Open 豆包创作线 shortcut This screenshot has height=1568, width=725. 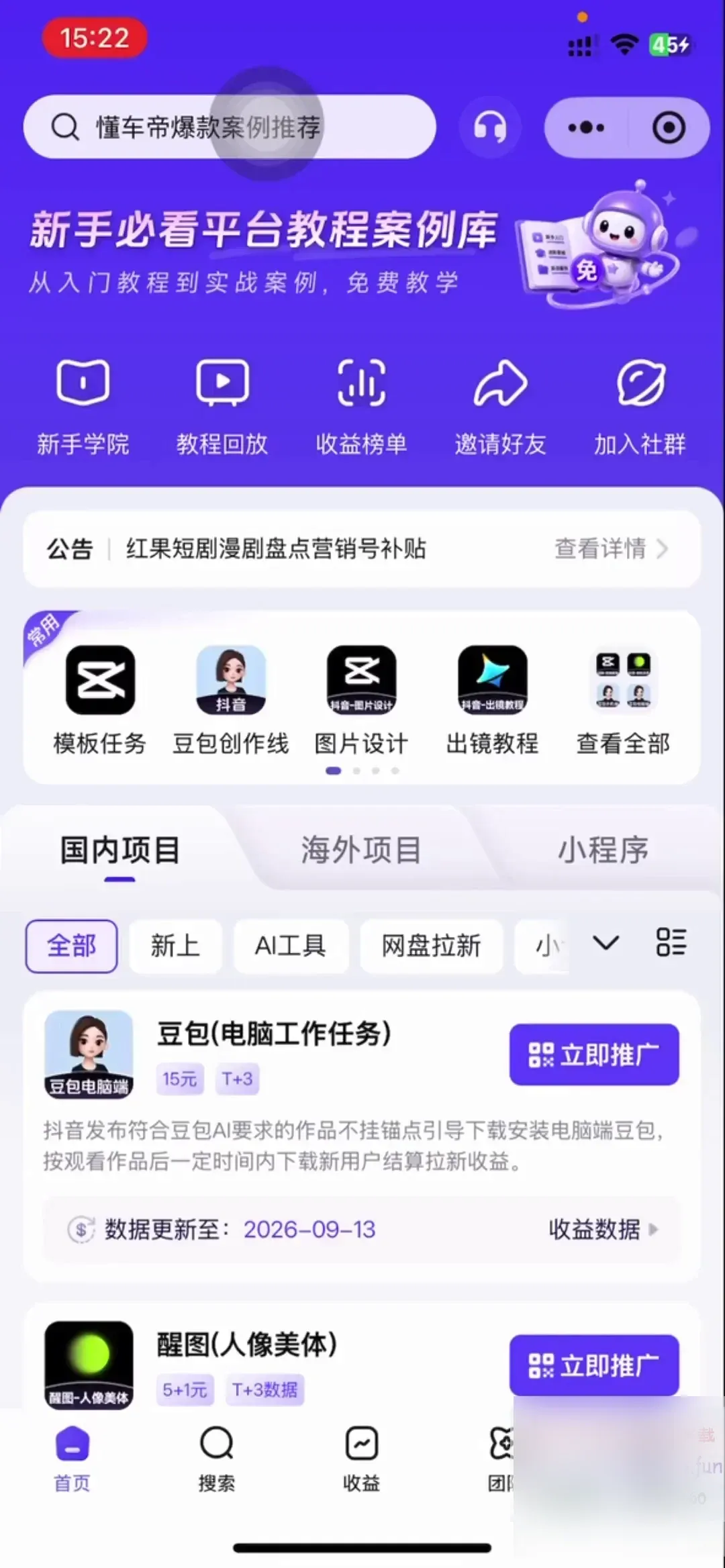[x=231, y=700]
